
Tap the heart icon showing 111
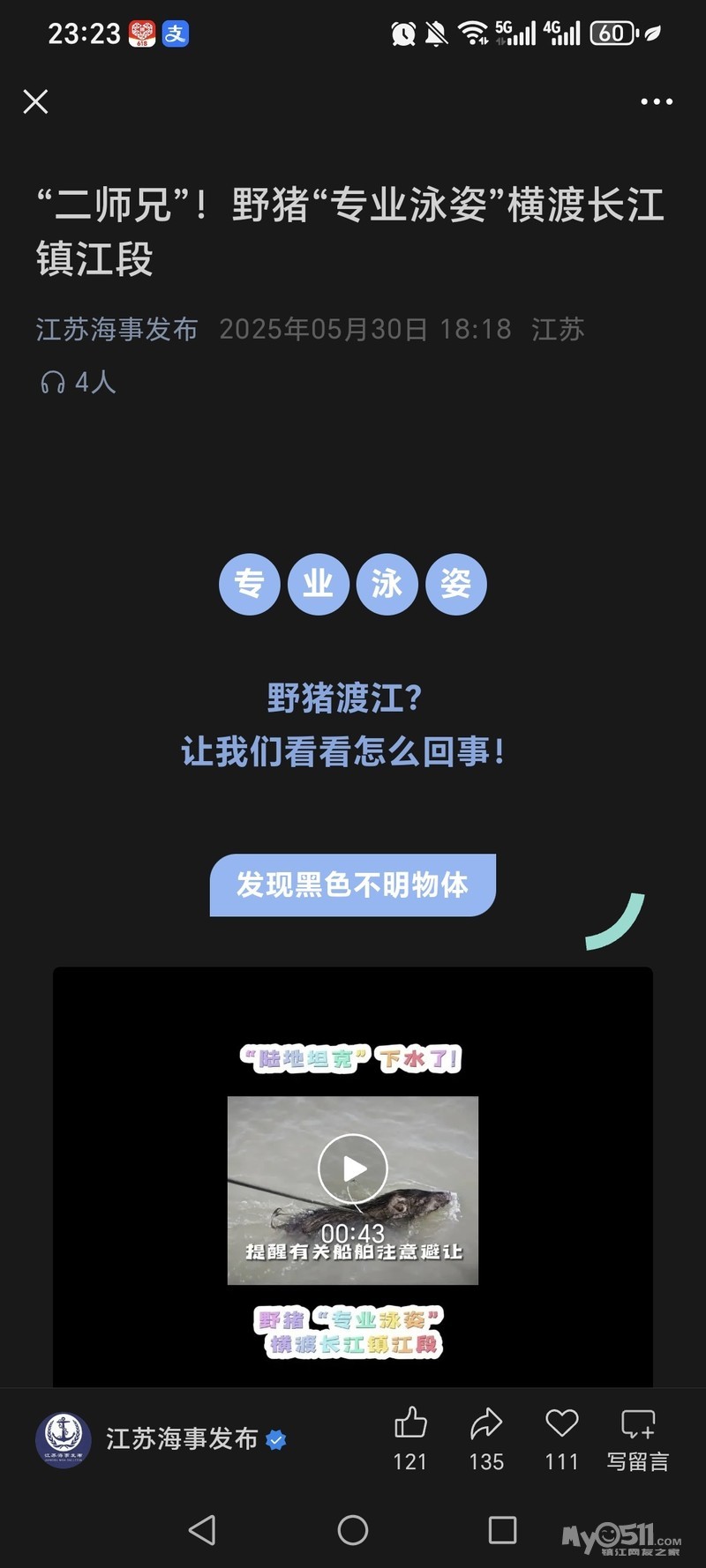tap(562, 1423)
